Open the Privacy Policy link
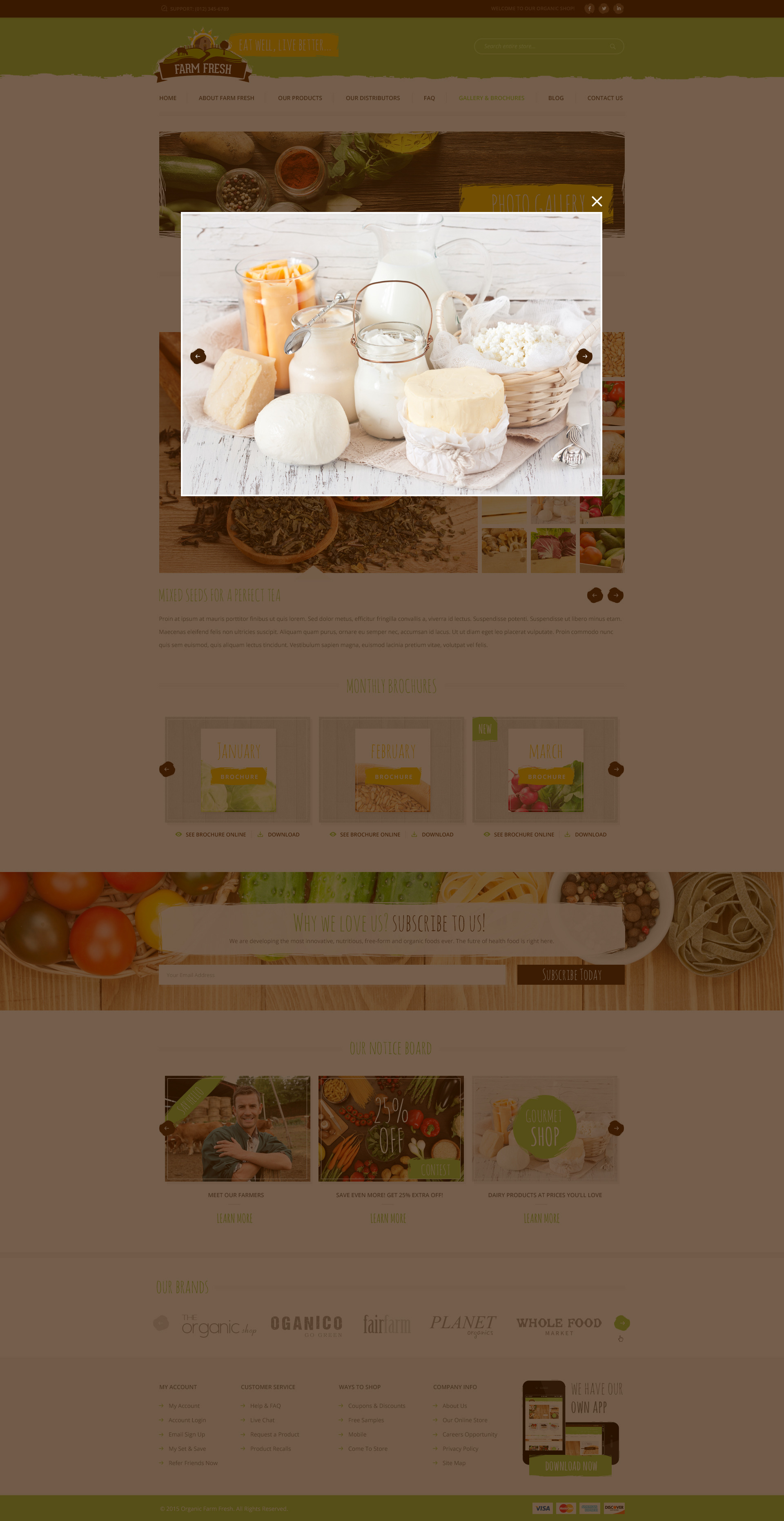The width and height of the screenshot is (784, 1521). tap(460, 1448)
